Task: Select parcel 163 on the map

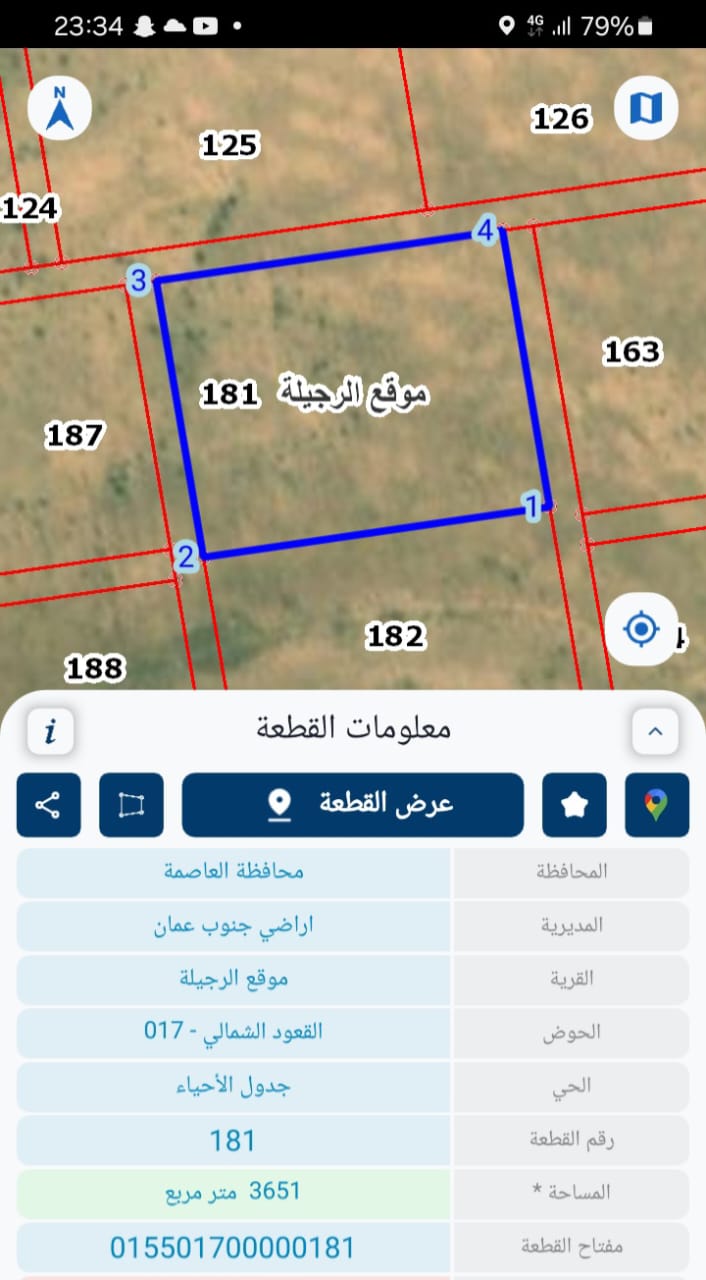Action: 632,351
